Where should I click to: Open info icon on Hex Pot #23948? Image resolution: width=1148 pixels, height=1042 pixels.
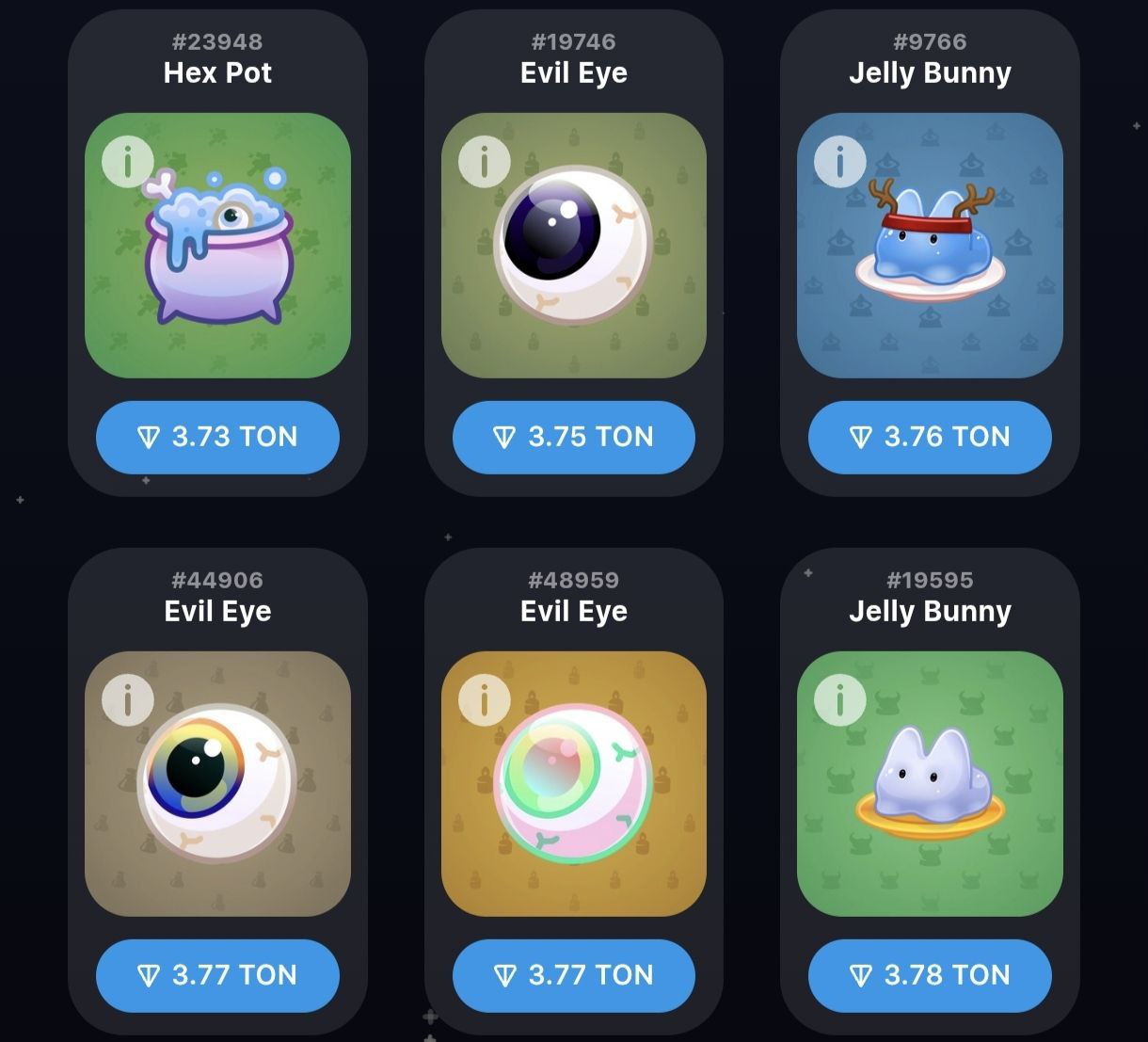(128, 162)
